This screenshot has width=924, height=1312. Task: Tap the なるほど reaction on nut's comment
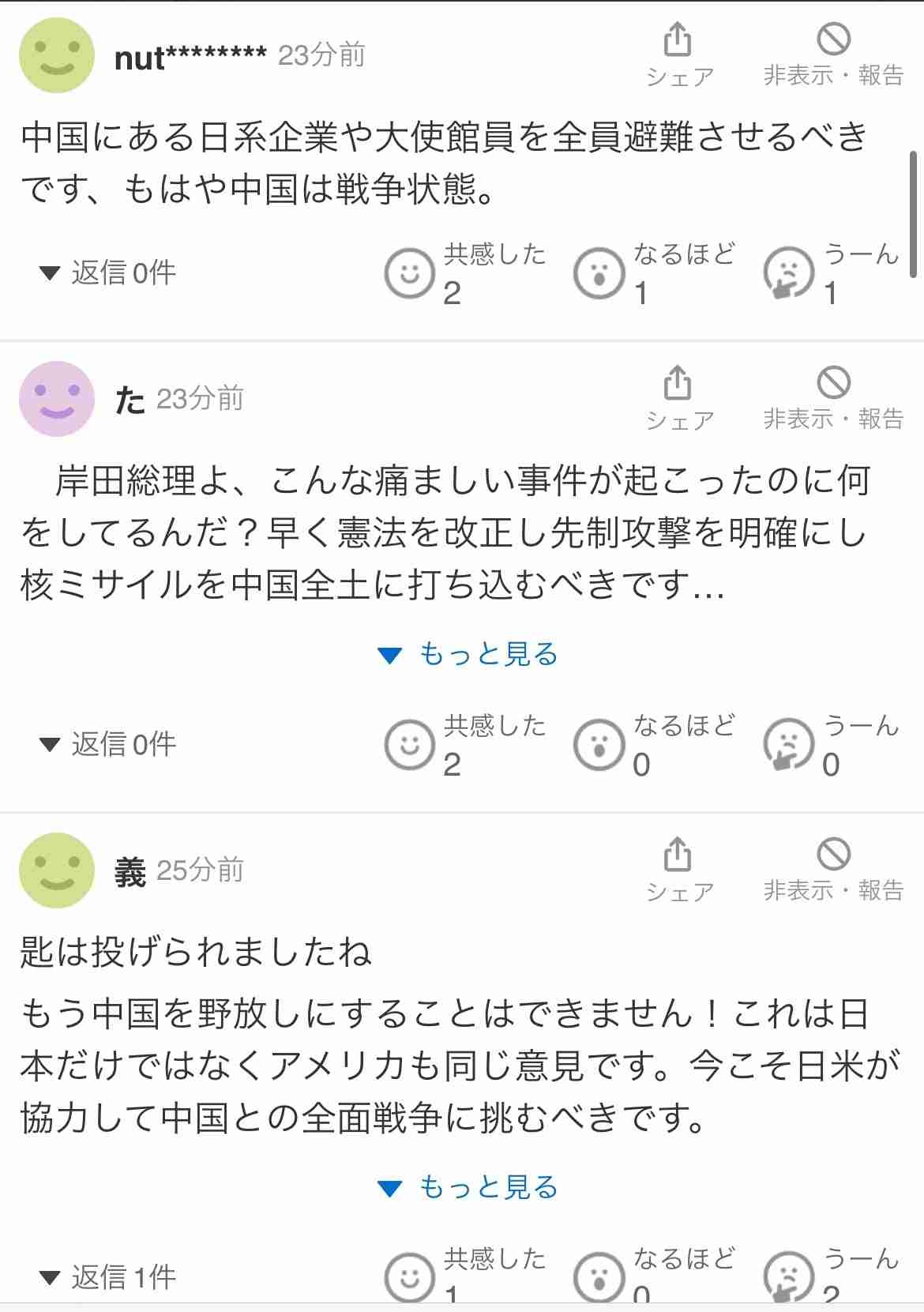[x=600, y=274]
